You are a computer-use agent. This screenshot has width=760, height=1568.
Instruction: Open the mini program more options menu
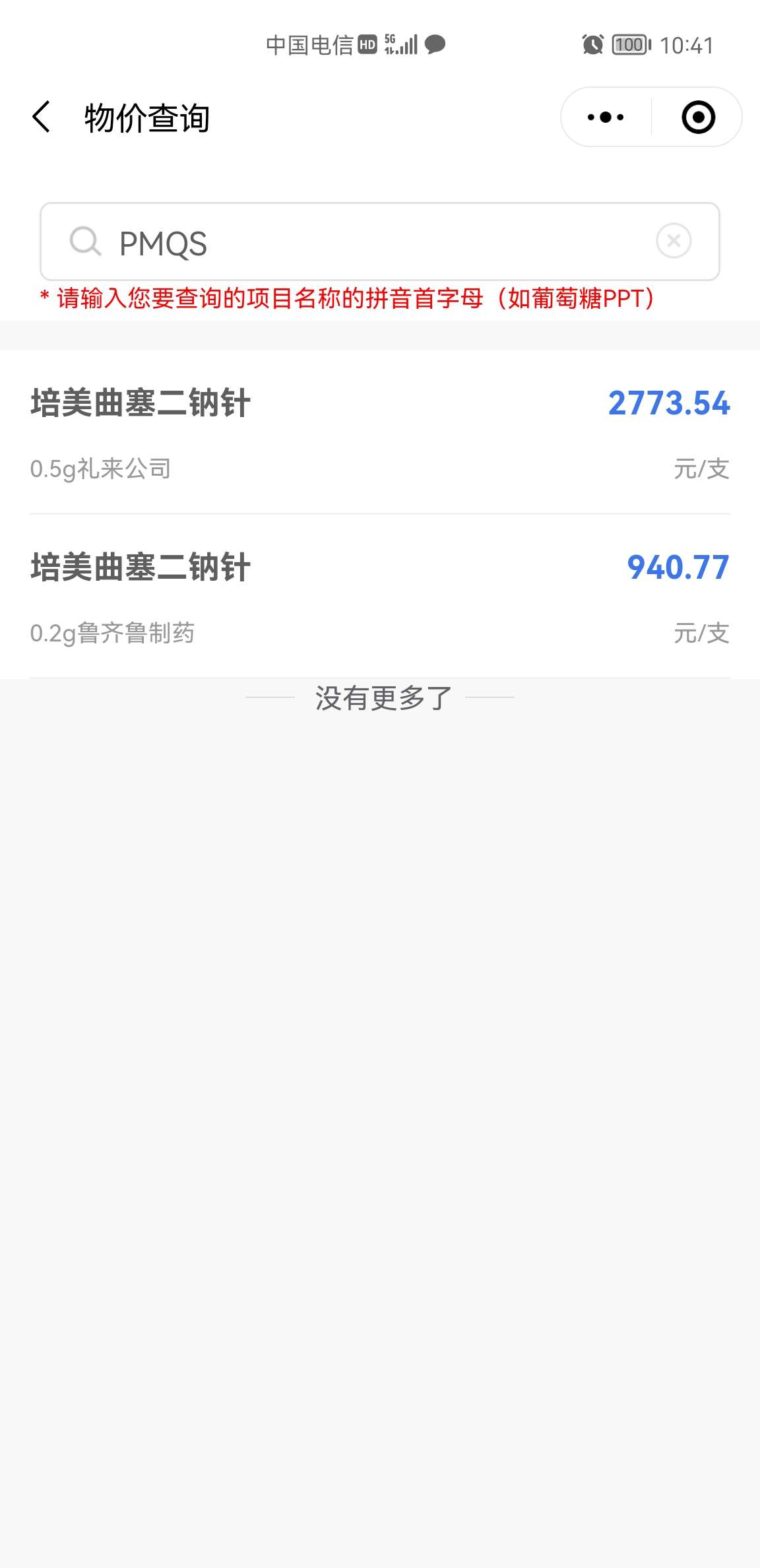tap(606, 117)
